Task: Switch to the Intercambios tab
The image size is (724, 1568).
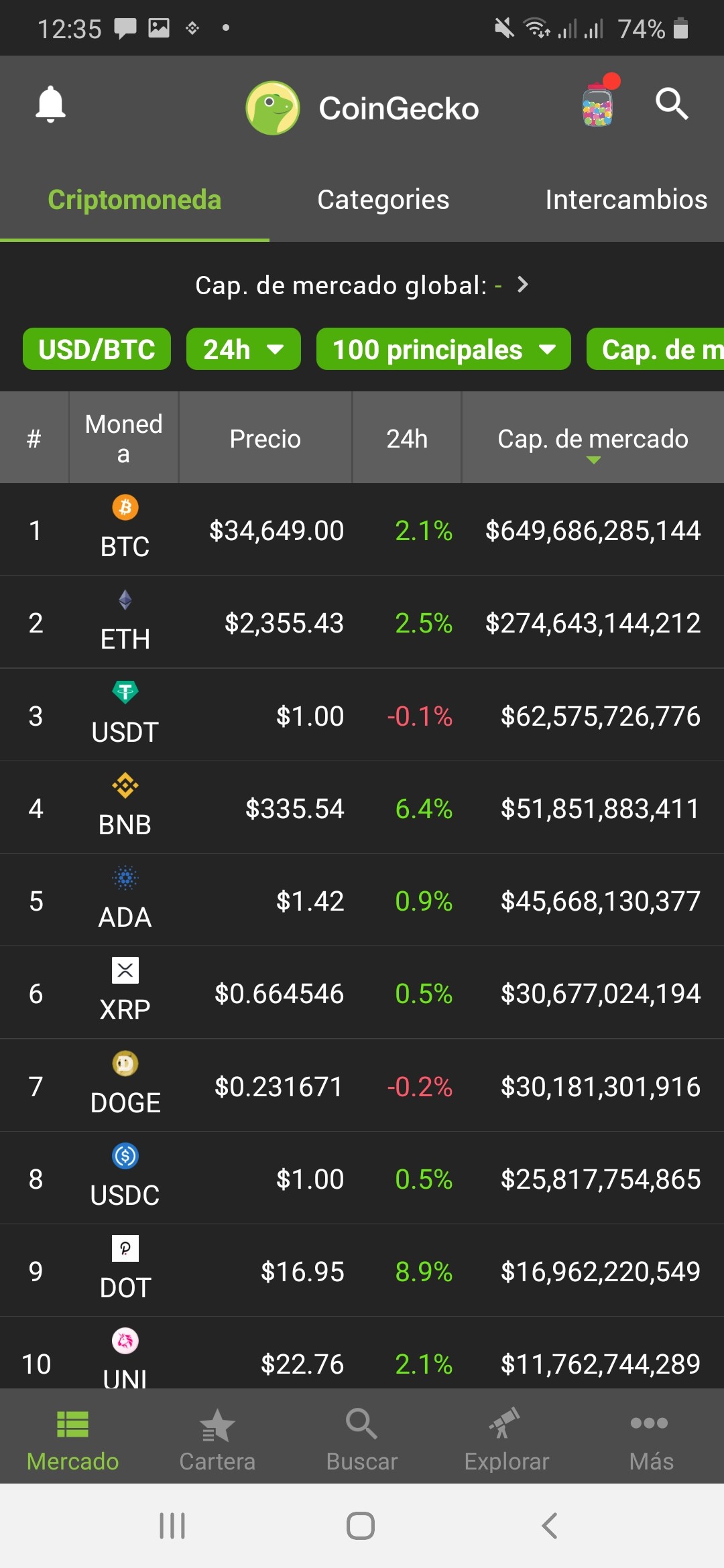Action: [x=626, y=200]
